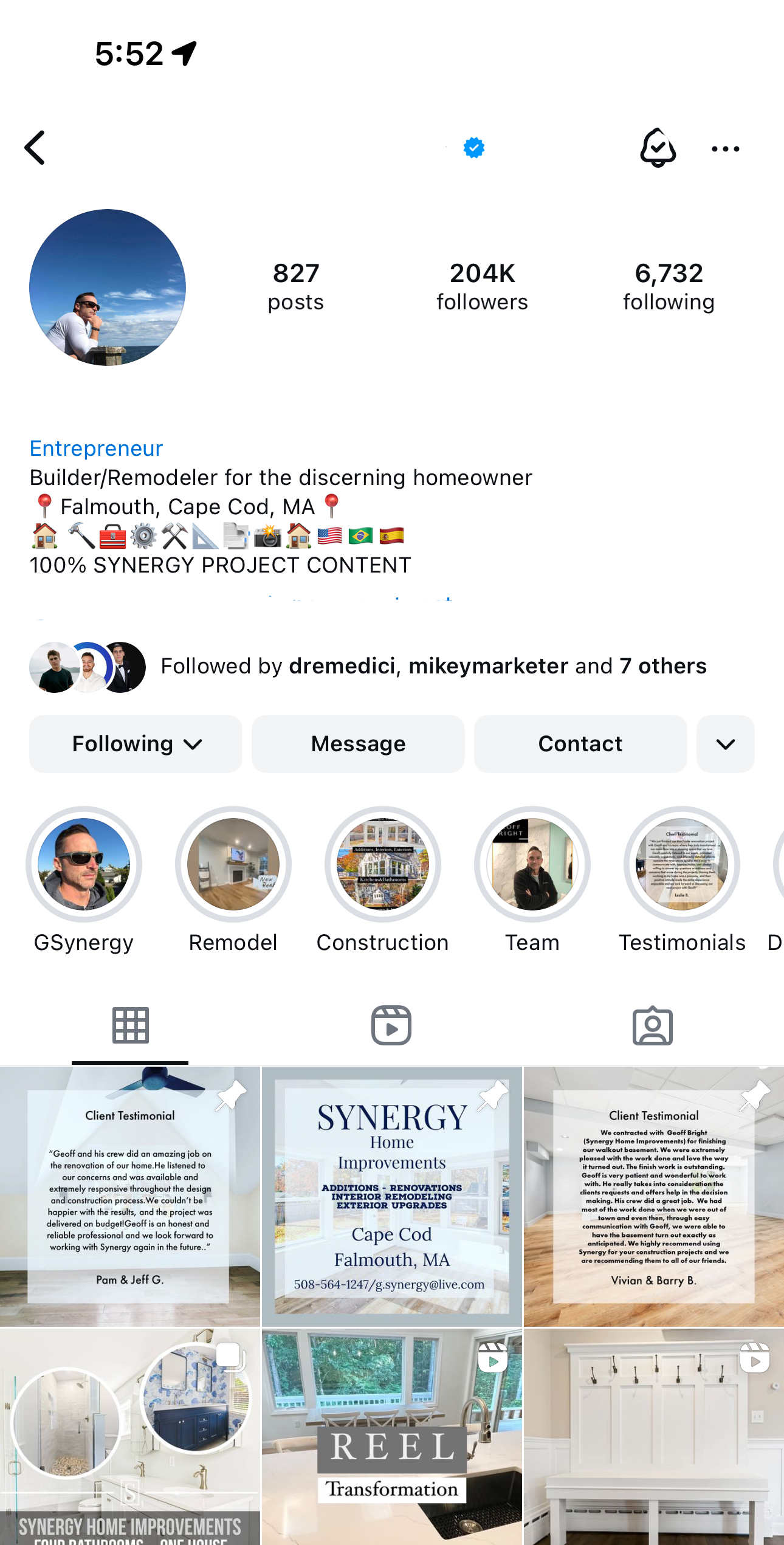Screen dimensions: 784x1545
Task: View the 6,732 following accounts
Action: [x=669, y=286]
